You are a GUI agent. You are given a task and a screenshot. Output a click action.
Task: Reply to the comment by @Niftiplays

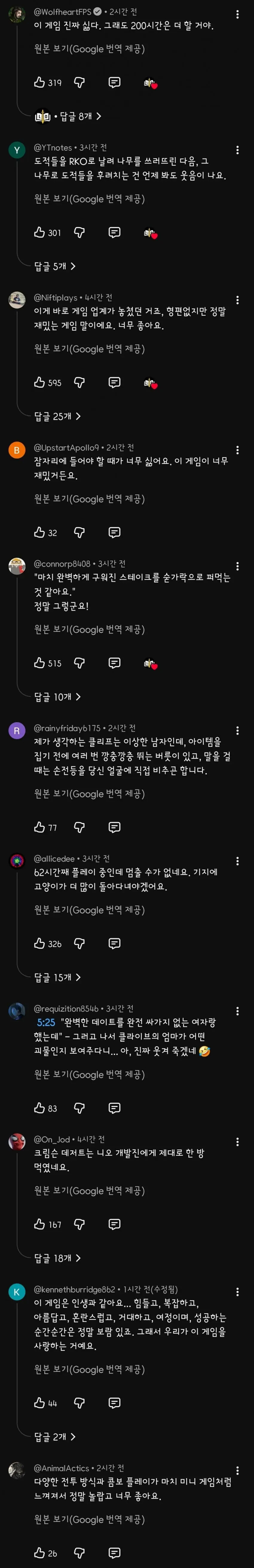114,382
